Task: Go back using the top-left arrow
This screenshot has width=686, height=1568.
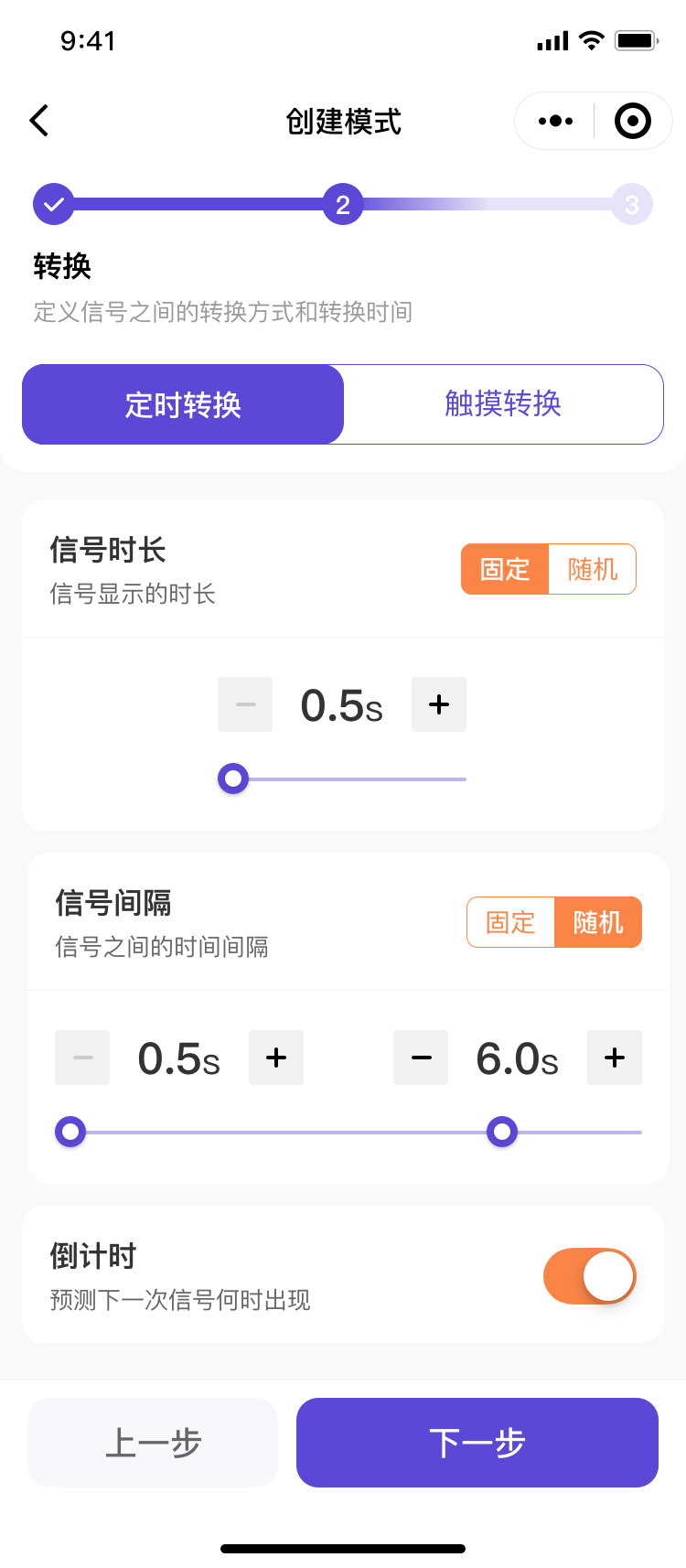Action: 39,121
